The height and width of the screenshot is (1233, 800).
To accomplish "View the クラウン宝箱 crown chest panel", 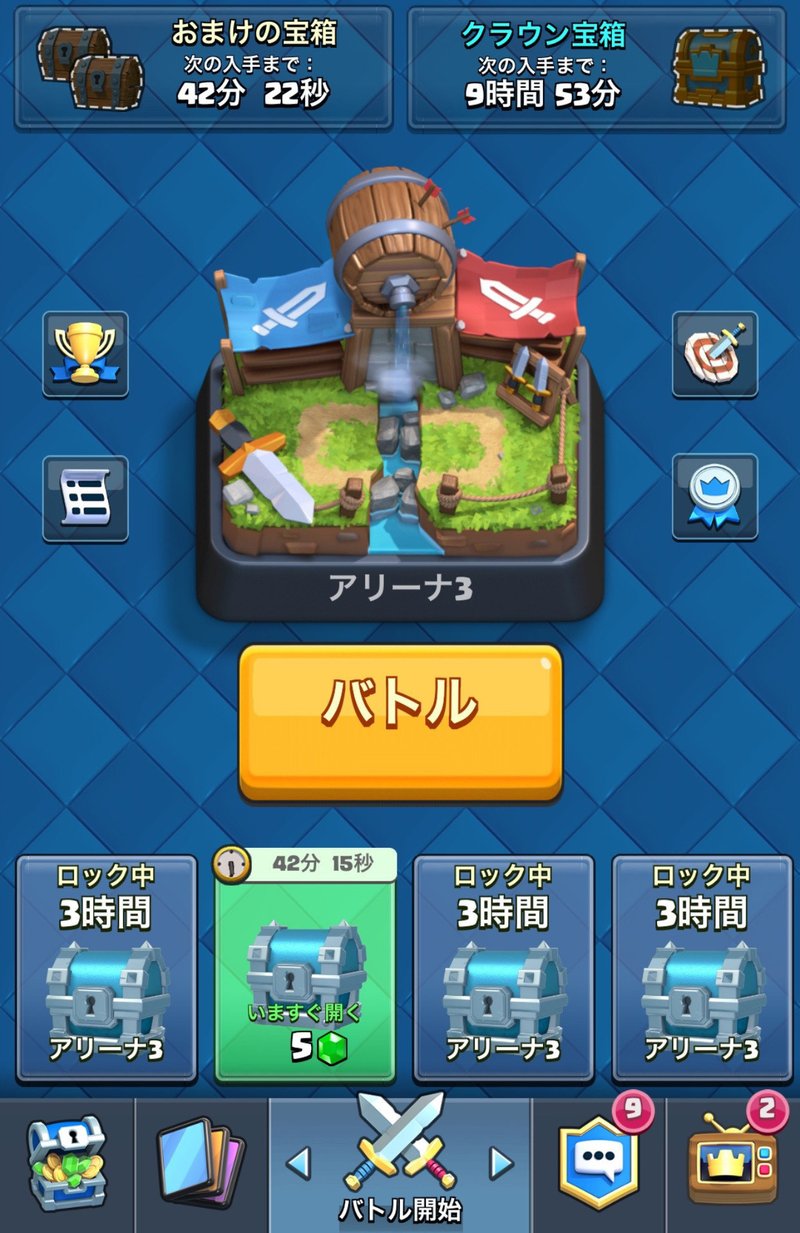I will coord(596,67).
